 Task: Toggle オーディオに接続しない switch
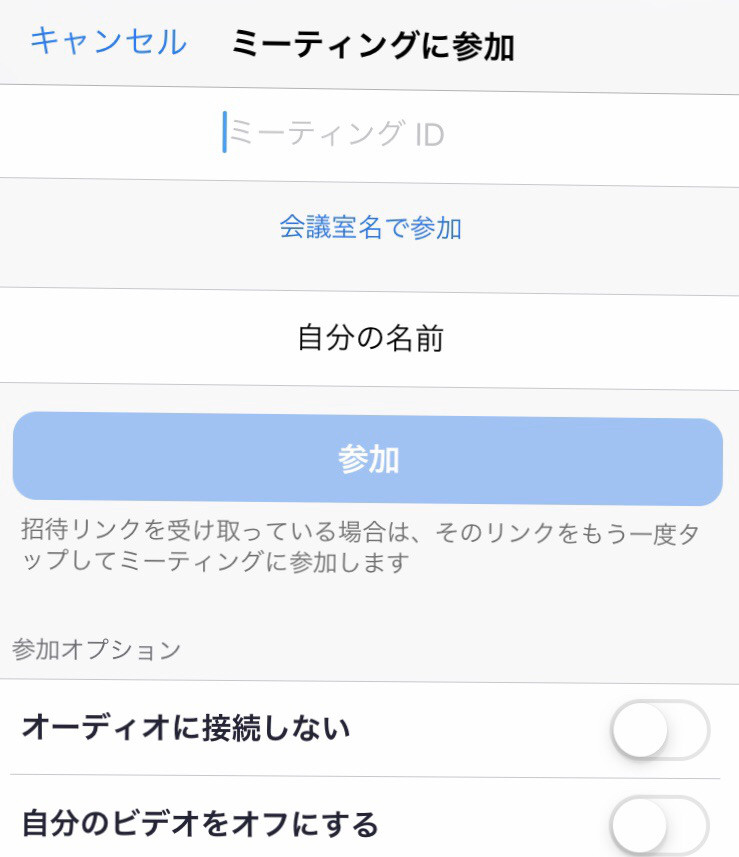click(x=659, y=730)
